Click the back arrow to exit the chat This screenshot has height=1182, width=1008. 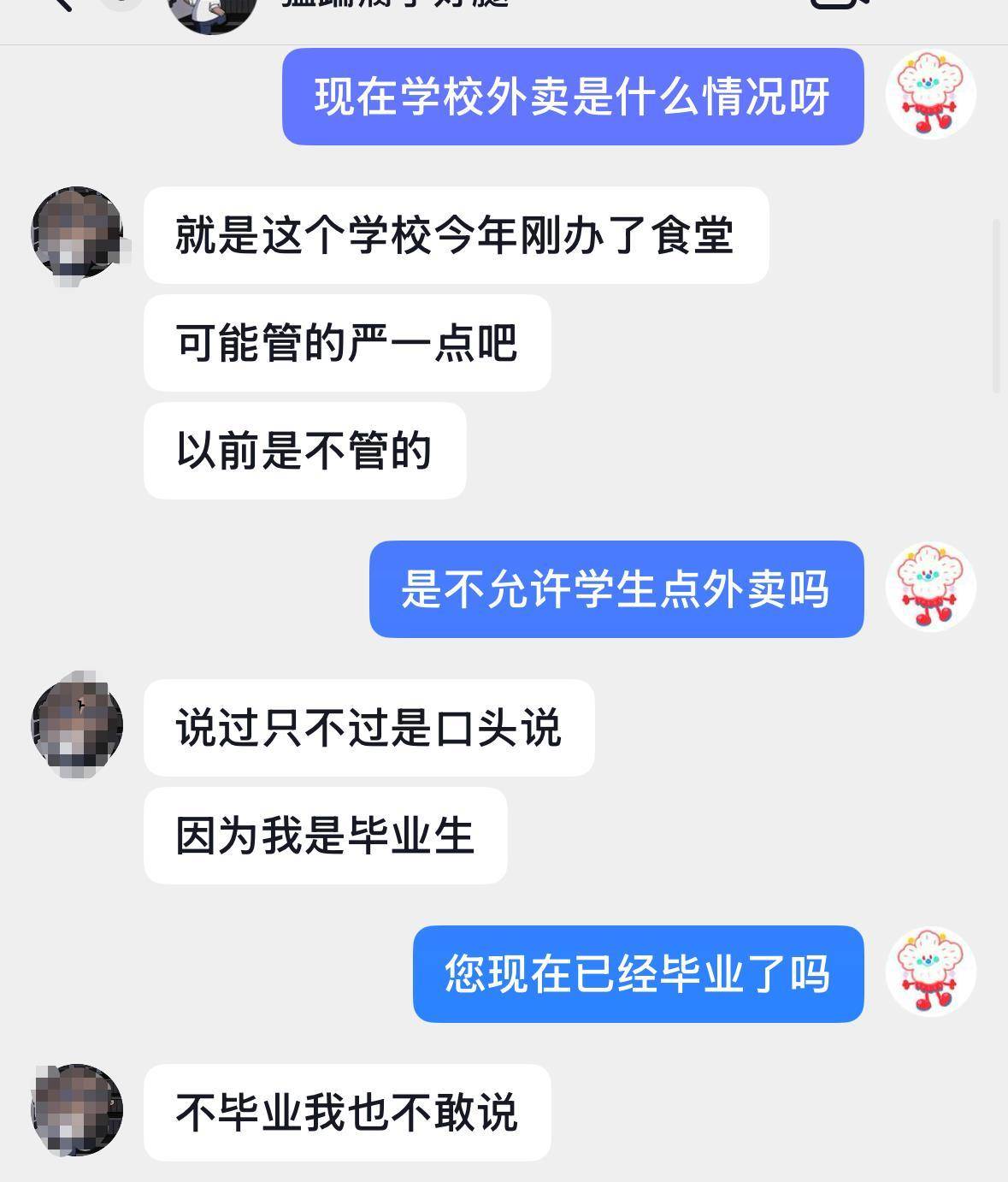(64, 7)
